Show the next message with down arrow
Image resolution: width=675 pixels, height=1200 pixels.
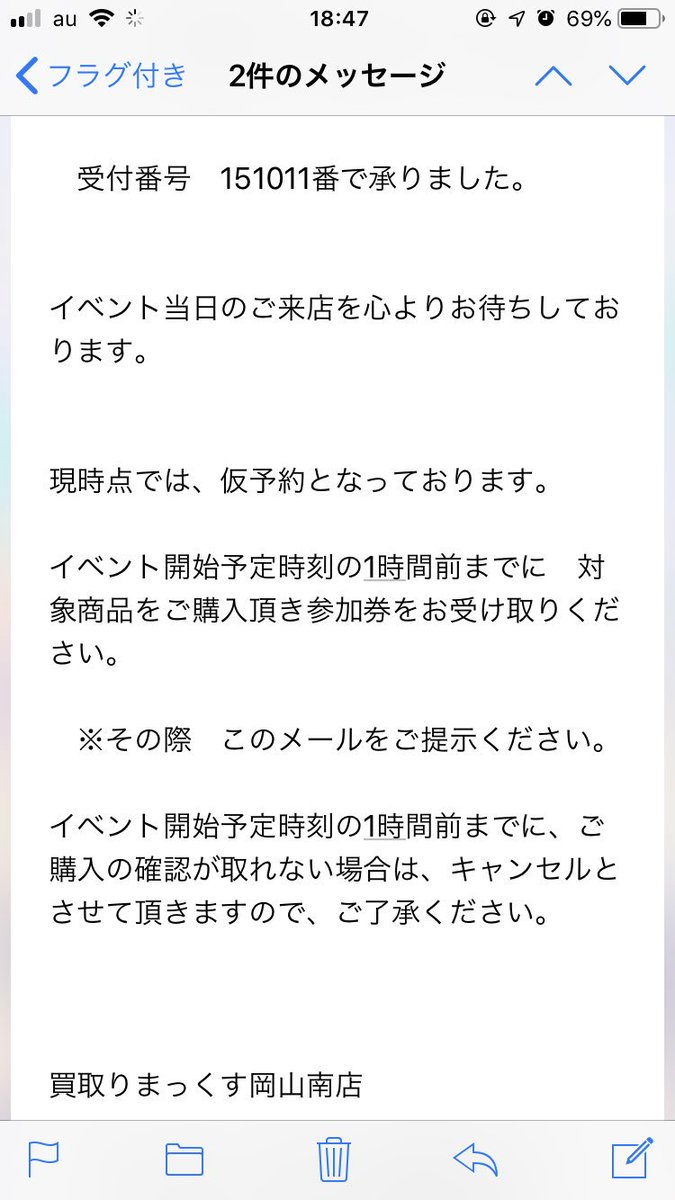(628, 75)
